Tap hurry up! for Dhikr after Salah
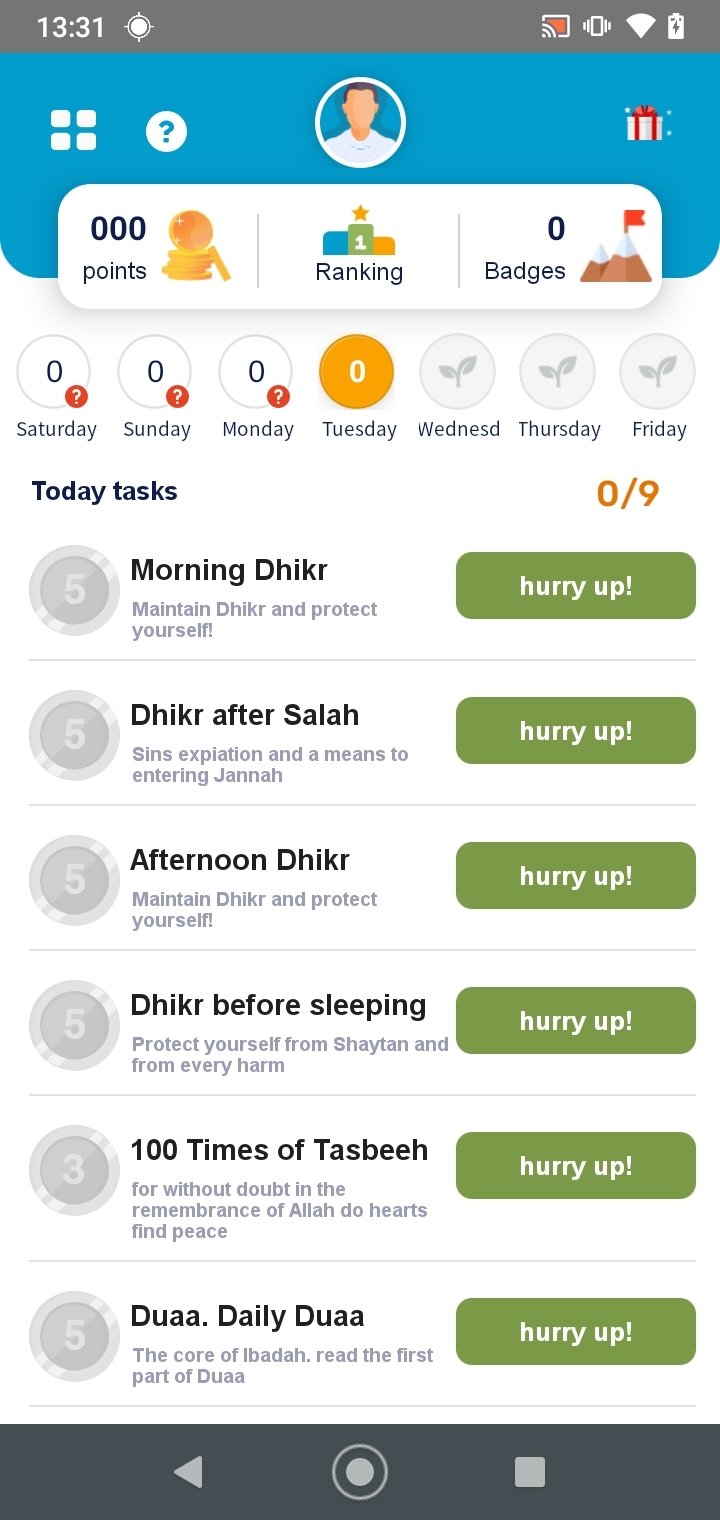 pos(576,730)
